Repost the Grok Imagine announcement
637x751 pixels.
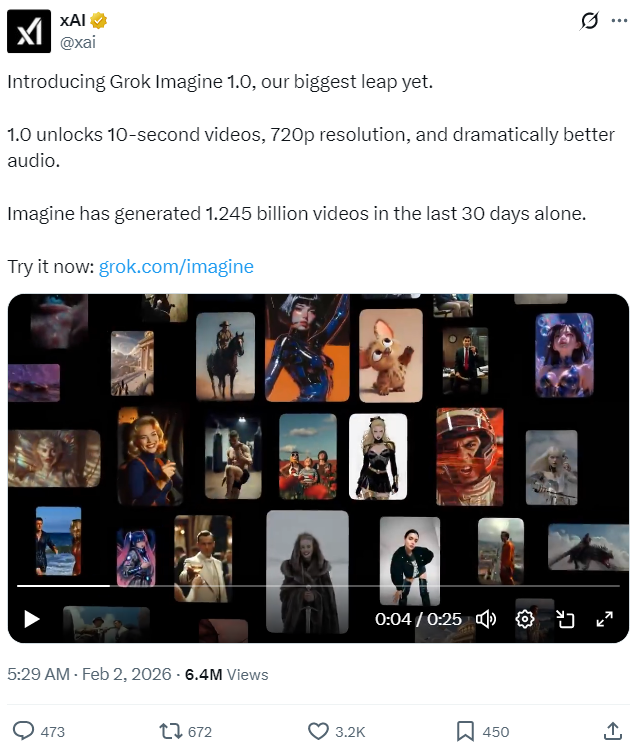point(171,731)
